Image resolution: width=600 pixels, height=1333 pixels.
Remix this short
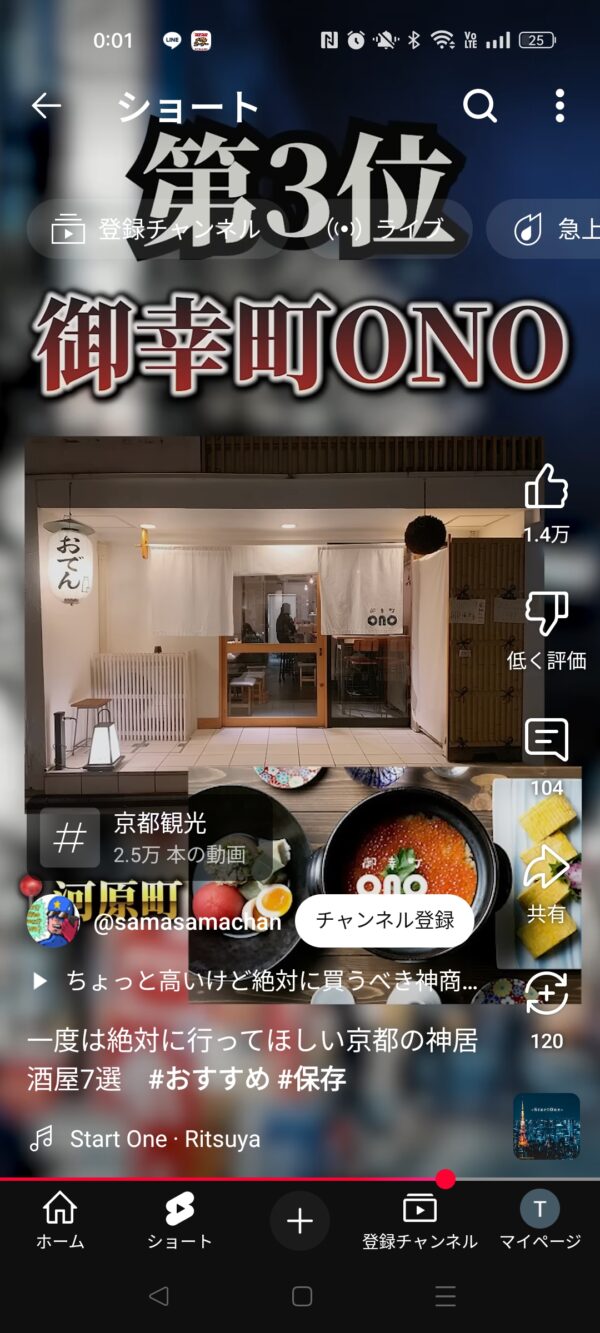[x=546, y=994]
